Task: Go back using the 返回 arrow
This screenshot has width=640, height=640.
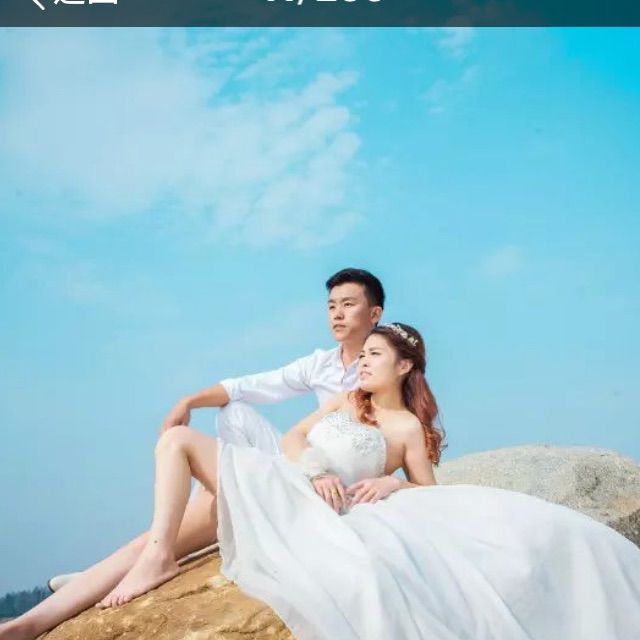Action: [38, 3]
